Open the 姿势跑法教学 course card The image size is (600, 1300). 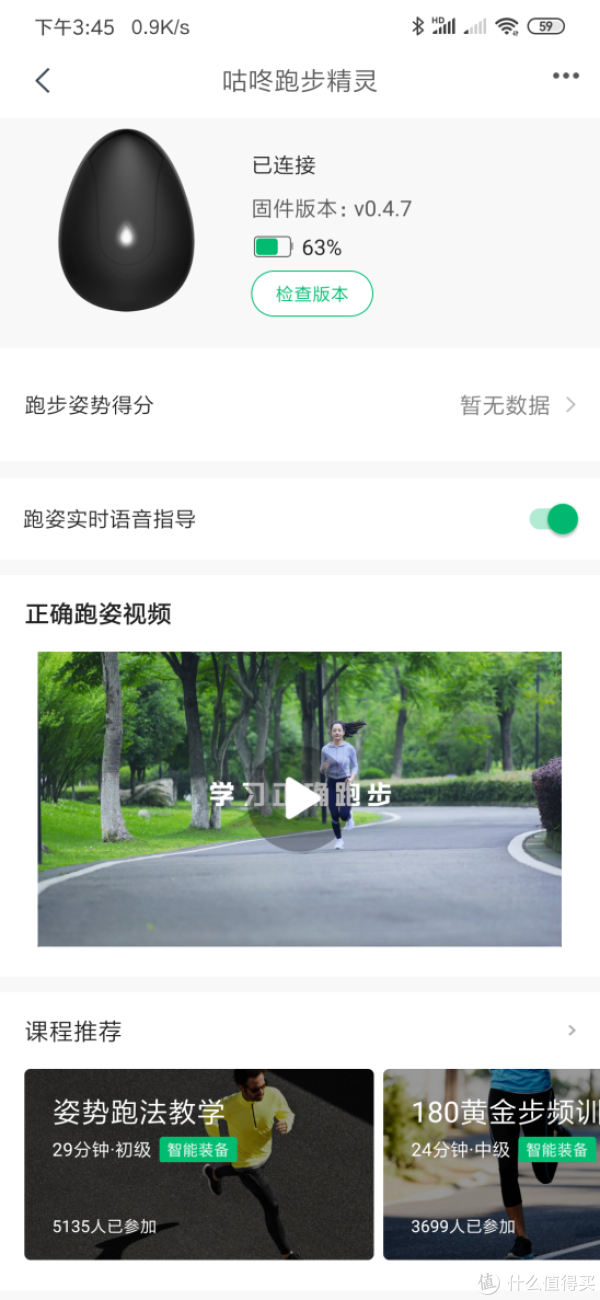[199, 1164]
